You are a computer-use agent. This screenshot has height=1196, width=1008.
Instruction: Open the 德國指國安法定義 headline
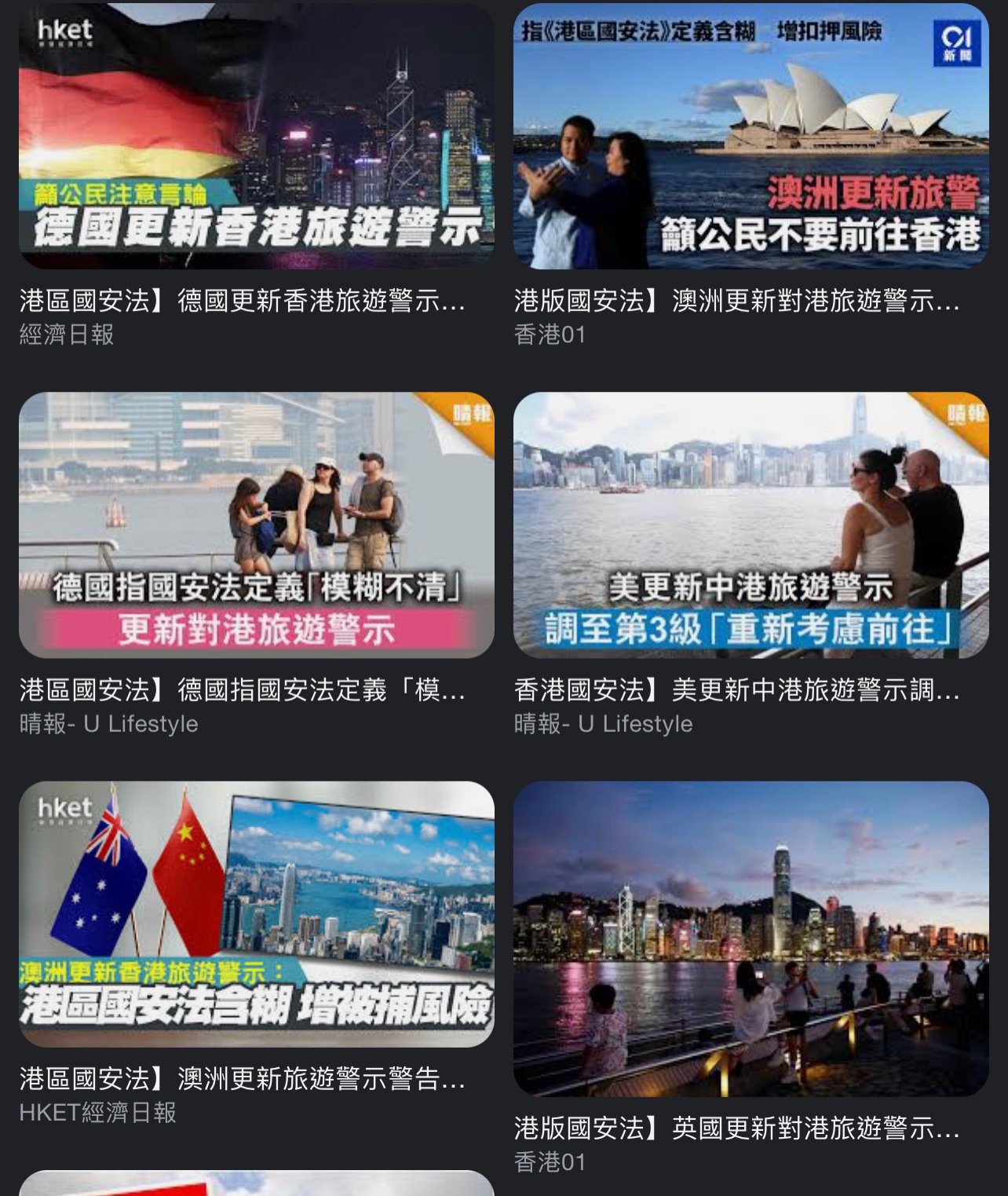click(x=239, y=689)
